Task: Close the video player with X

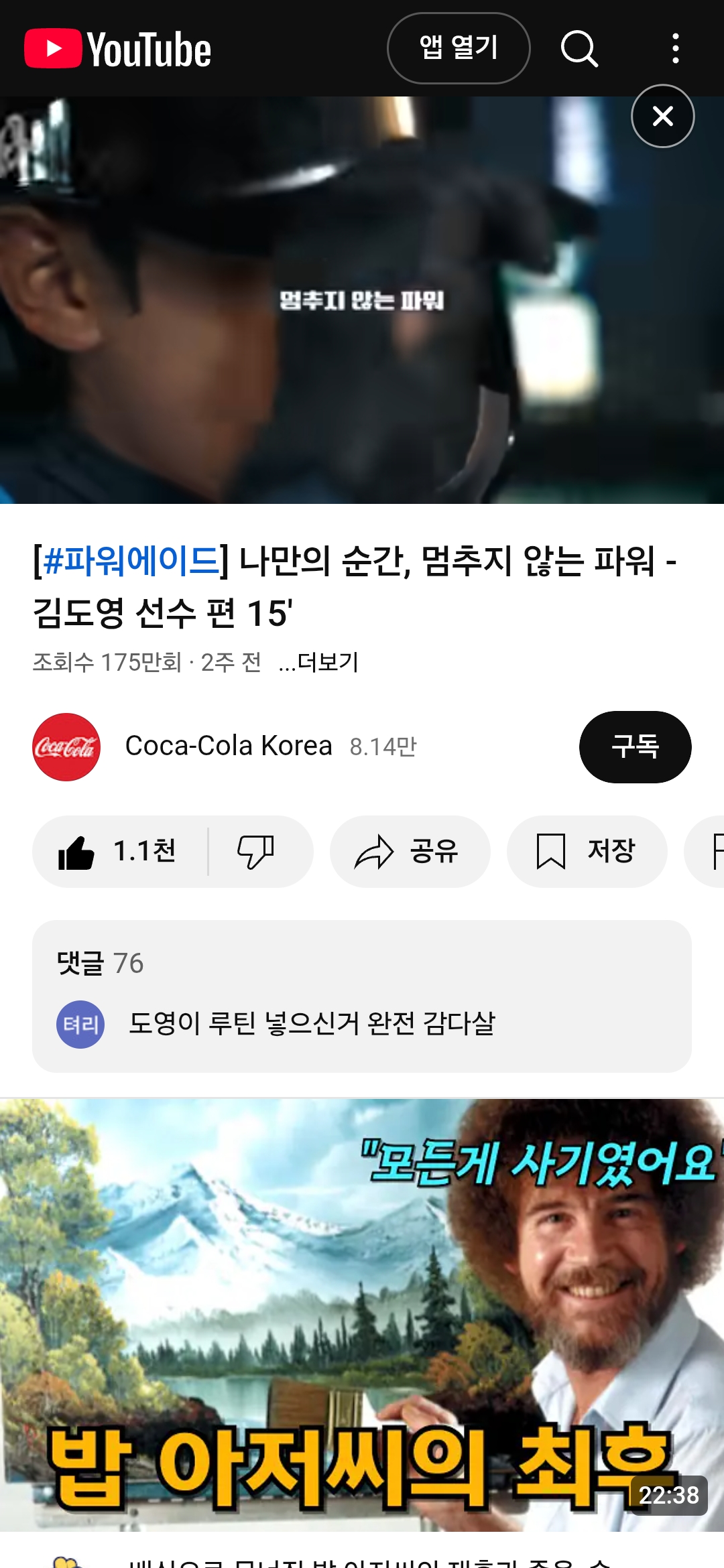Action: (662, 117)
